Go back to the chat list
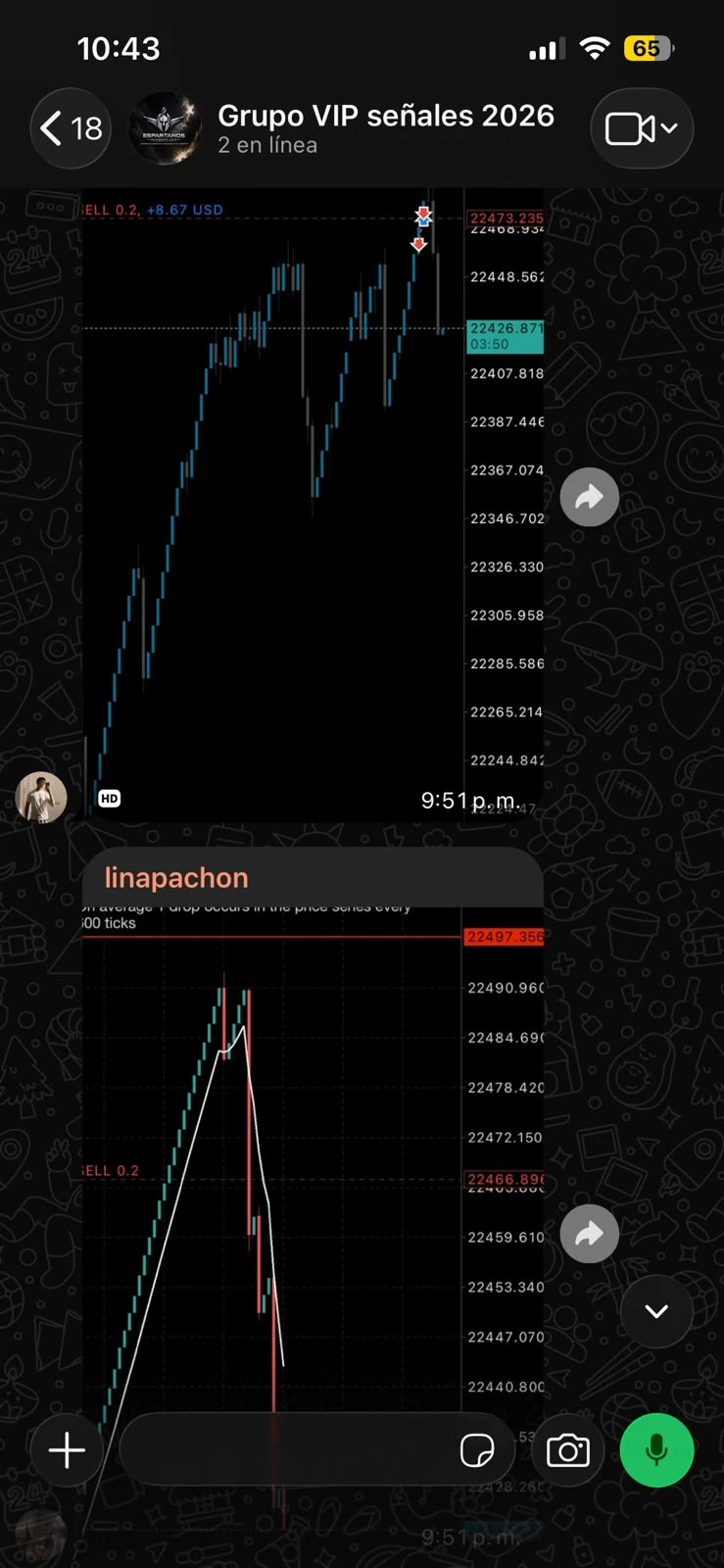The image size is (724, 1568). [x=71, y=128]
